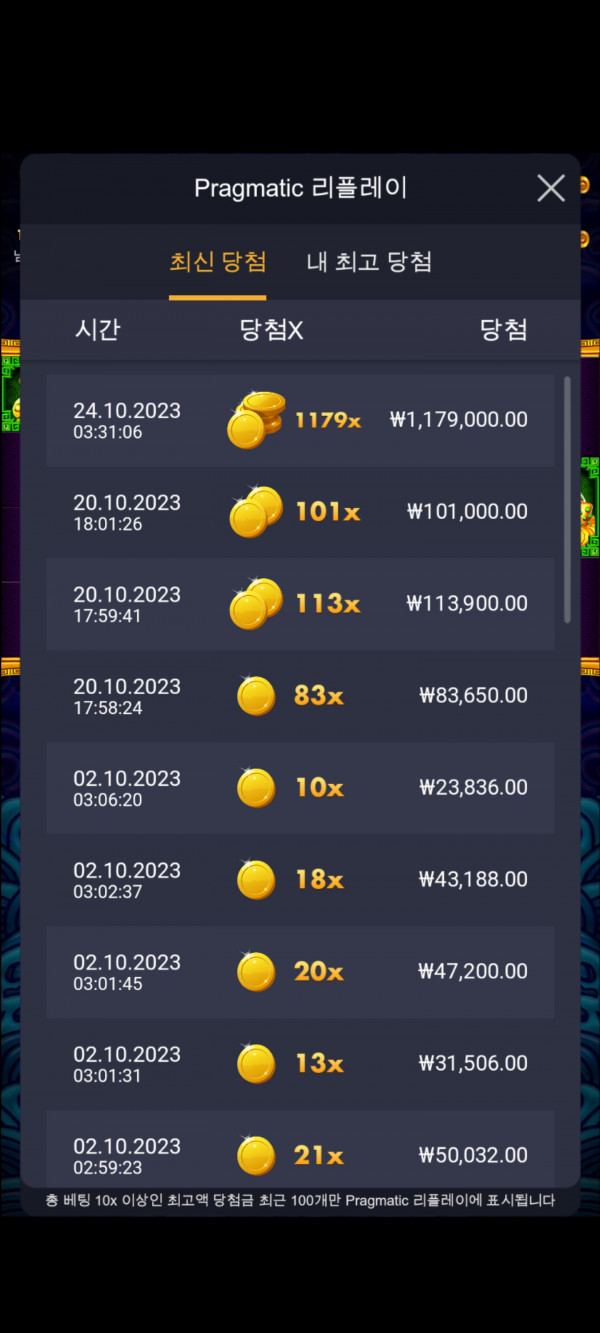View the 10x win from 03:06:20
This screenshot has height=1333, width=600.
tap(300, 788)
